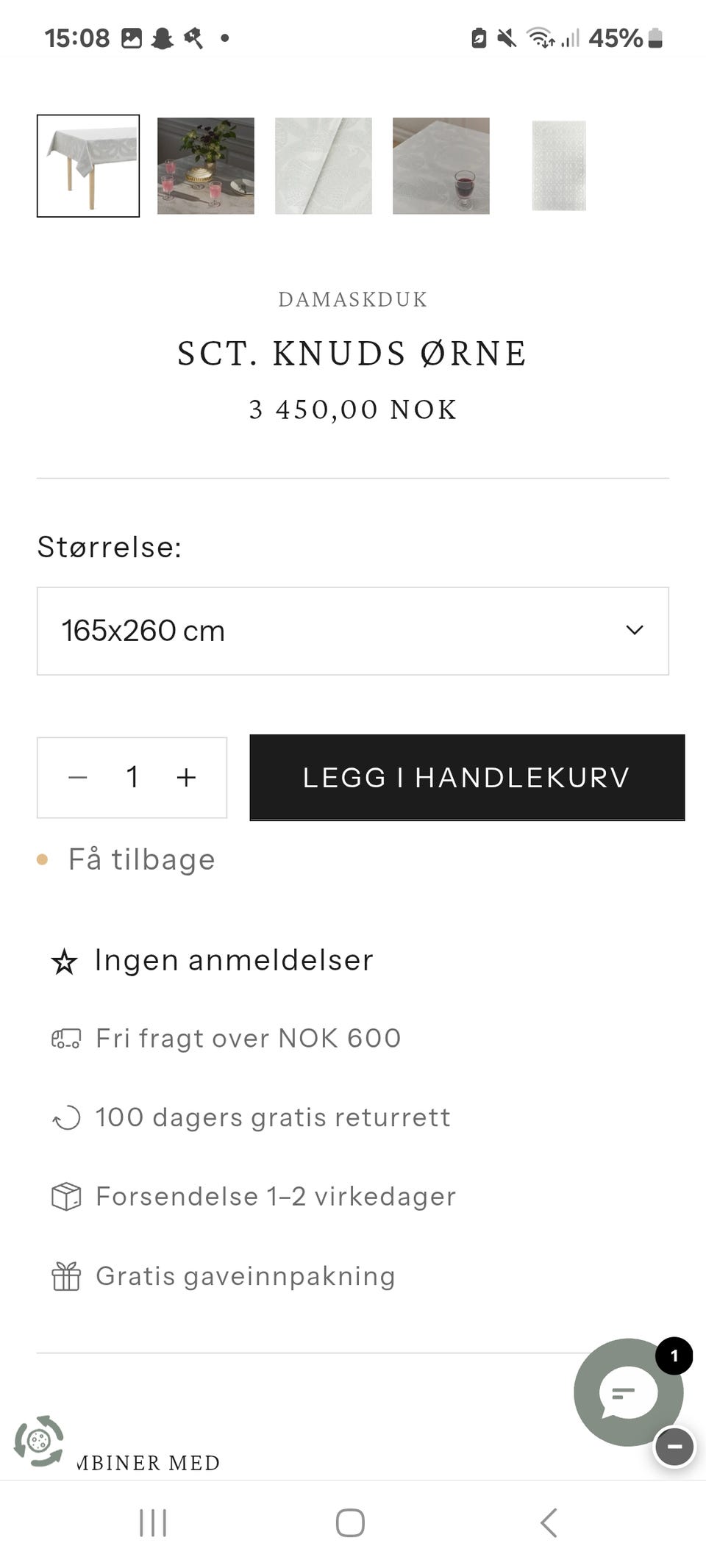Select the Få tilbage availability link
Image resolution: width=706 pixels, height=1568 pixels.
(x=141, y=859)
